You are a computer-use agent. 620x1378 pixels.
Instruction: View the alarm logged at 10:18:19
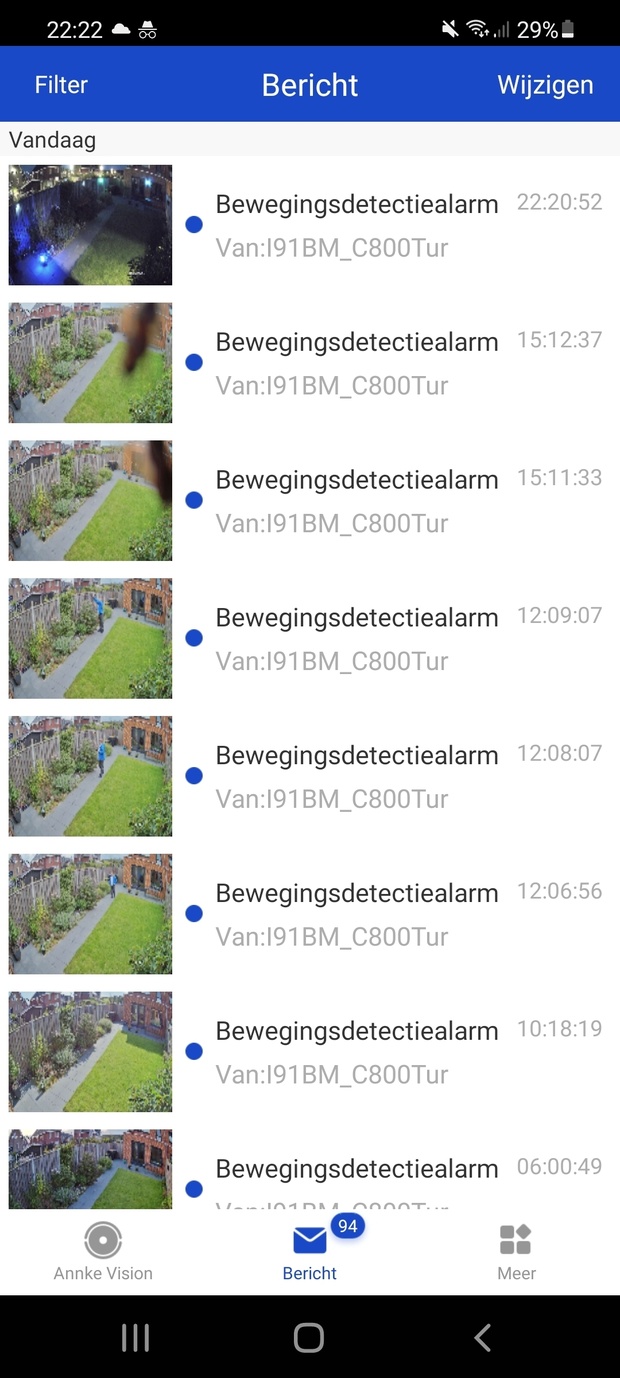tap(356, 1052)
